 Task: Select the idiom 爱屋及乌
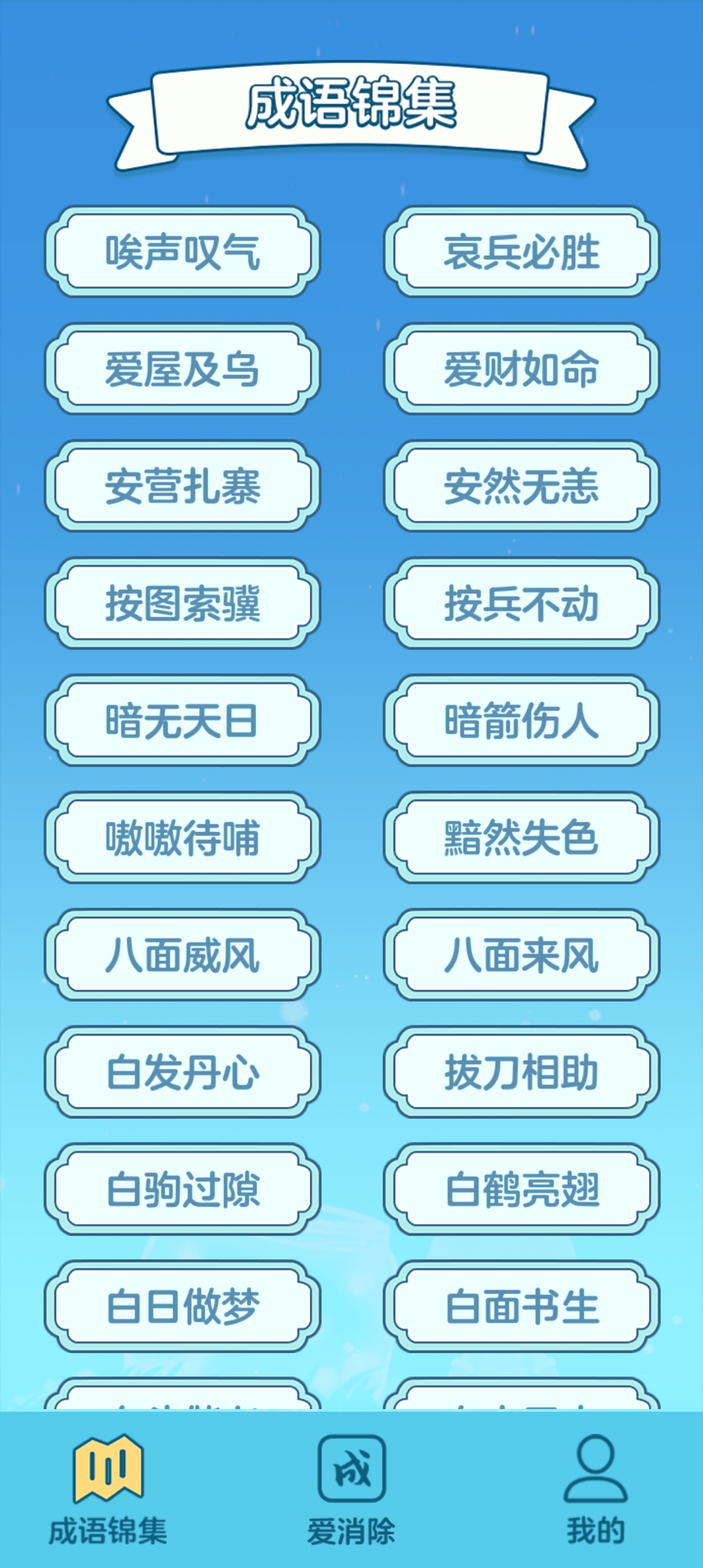[x=182, y=369]
